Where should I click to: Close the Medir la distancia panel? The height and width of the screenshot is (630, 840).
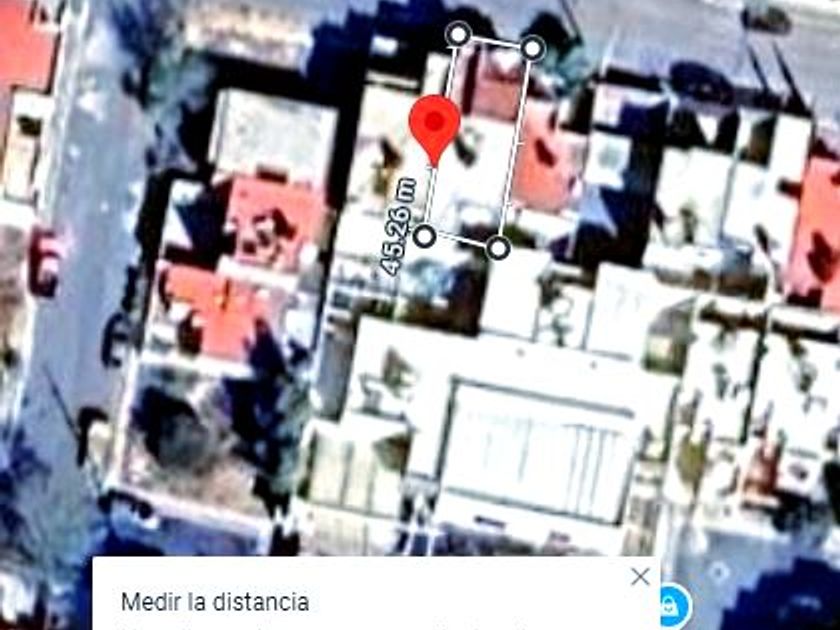(x=640, y=577)
